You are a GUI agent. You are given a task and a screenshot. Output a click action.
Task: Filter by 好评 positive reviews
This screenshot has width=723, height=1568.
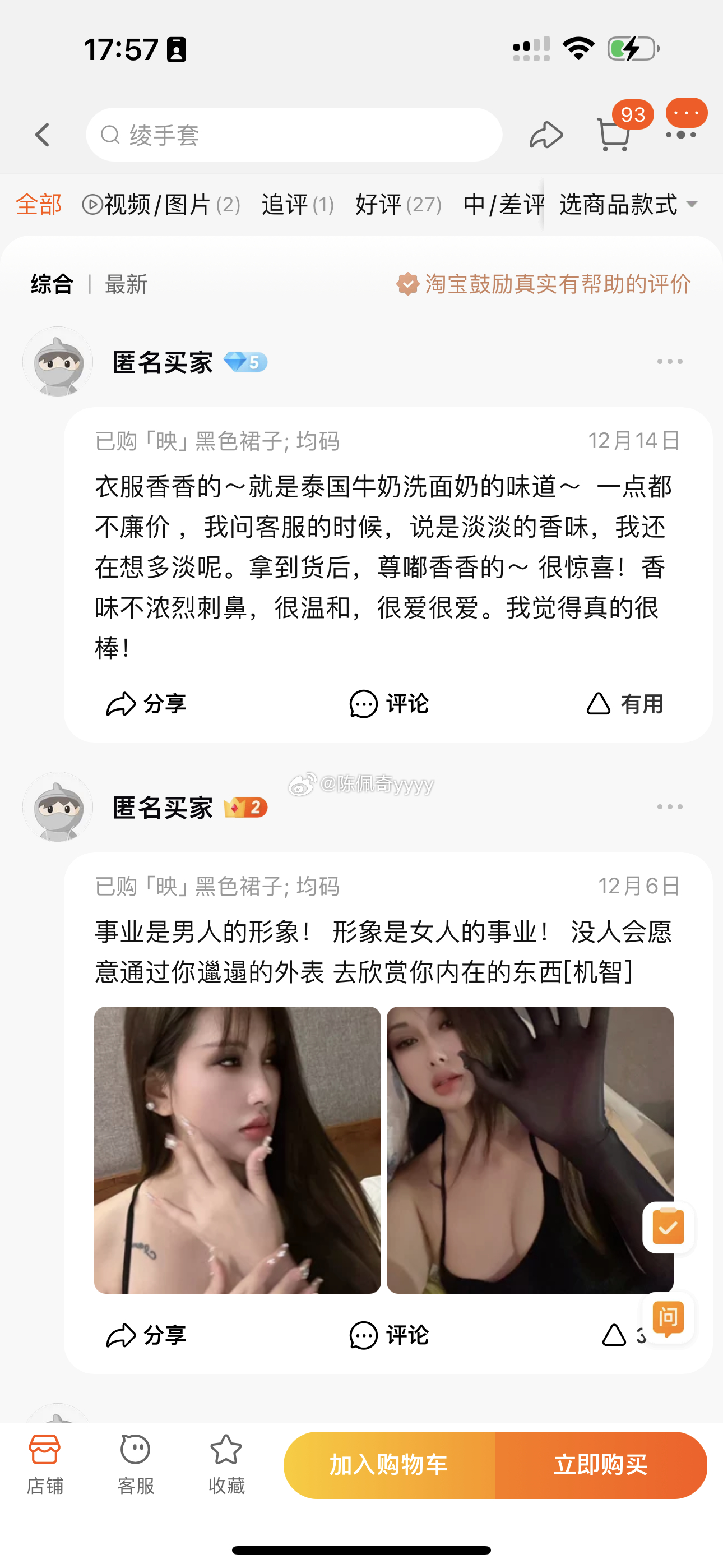click(x=398, y=205)
